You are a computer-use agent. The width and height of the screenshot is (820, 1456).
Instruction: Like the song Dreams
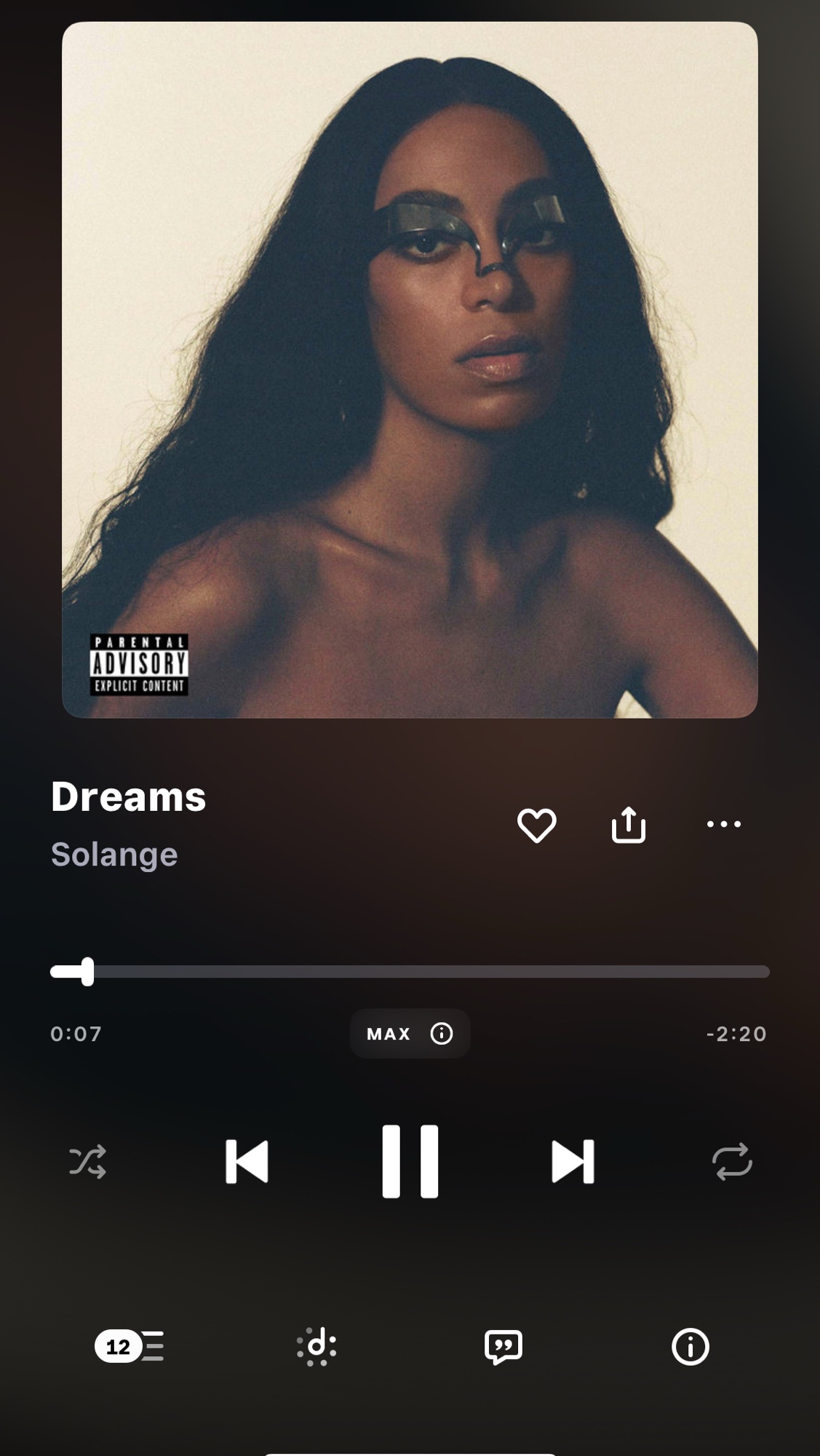coord(537,825)
